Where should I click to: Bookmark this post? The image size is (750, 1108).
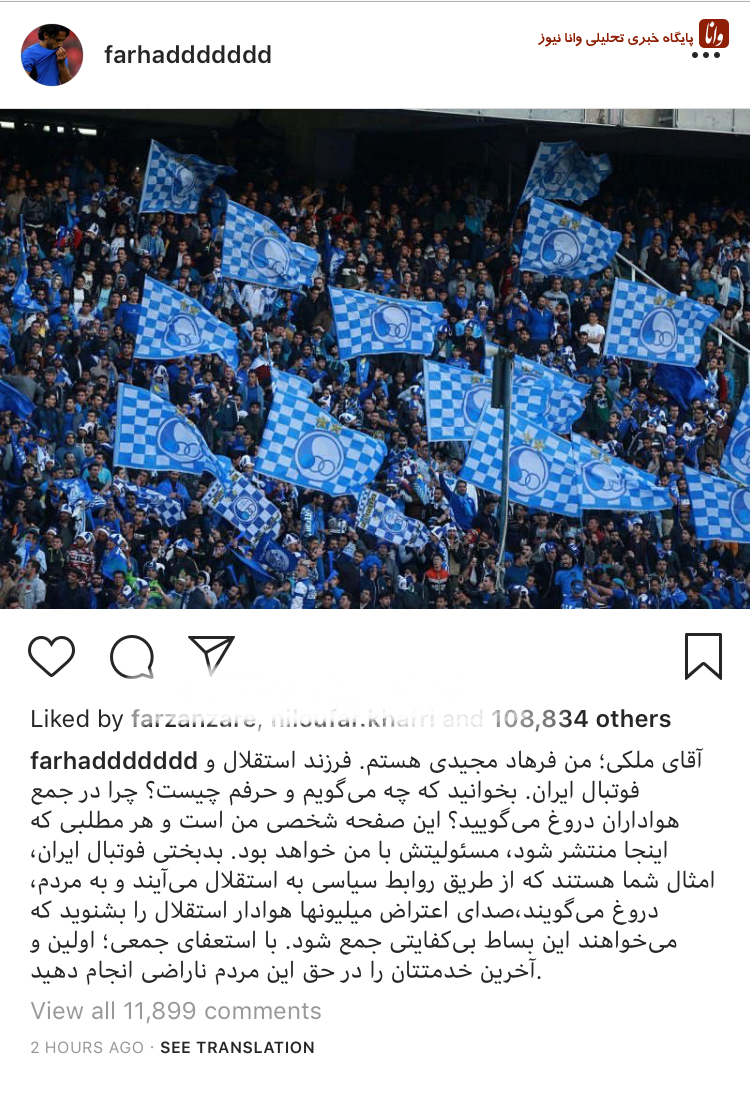(703, 656)
